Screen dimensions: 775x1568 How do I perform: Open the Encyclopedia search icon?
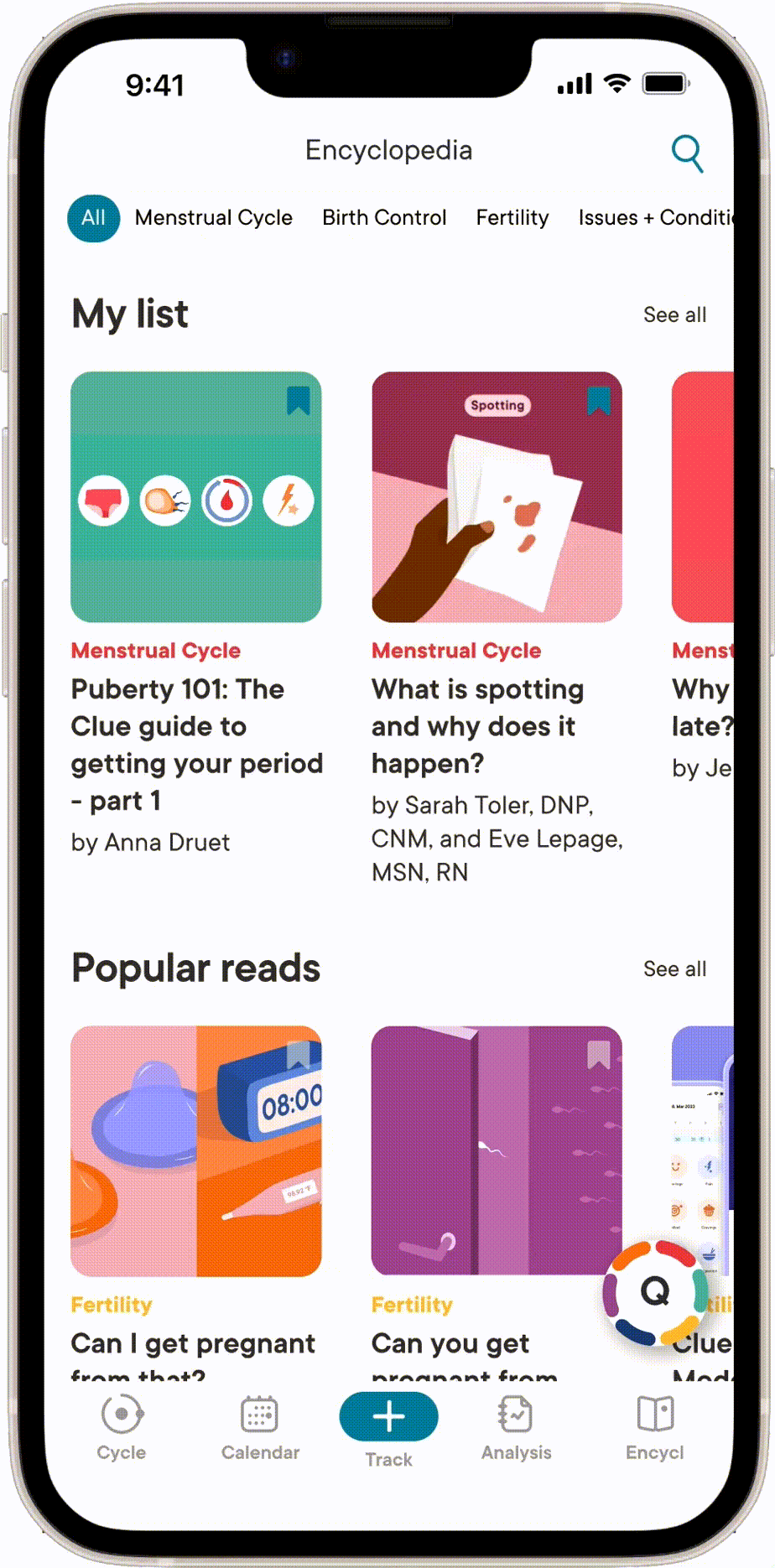click(x=687, y=153)
